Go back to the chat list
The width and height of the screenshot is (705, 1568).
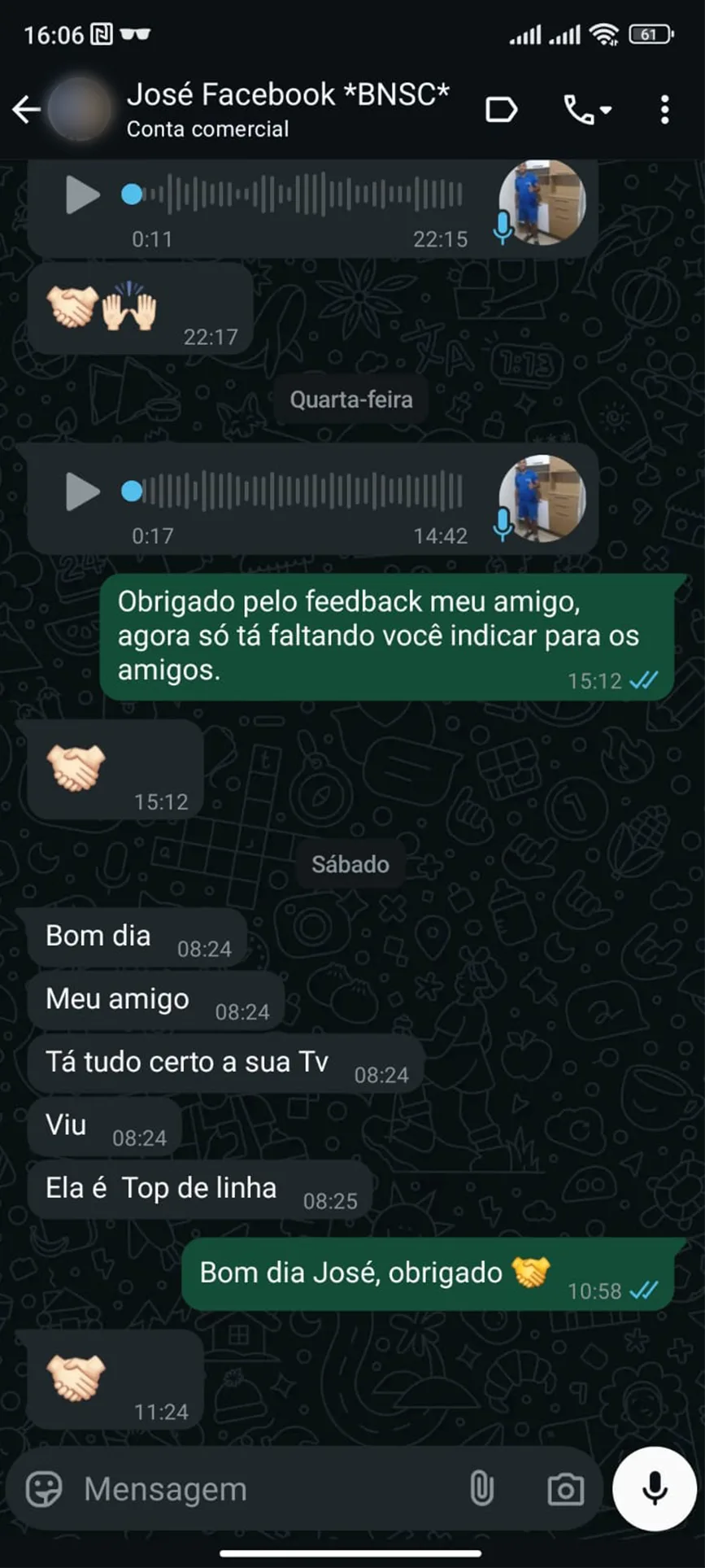coord(26,109)
